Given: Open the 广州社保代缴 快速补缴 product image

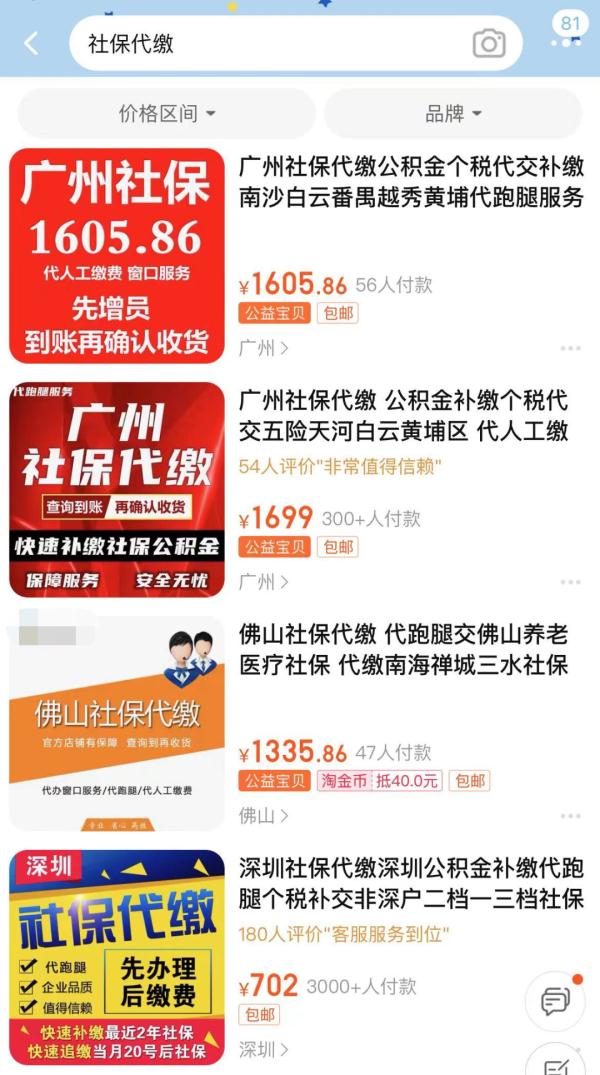Looking at the screenshot, I should 117,489.
